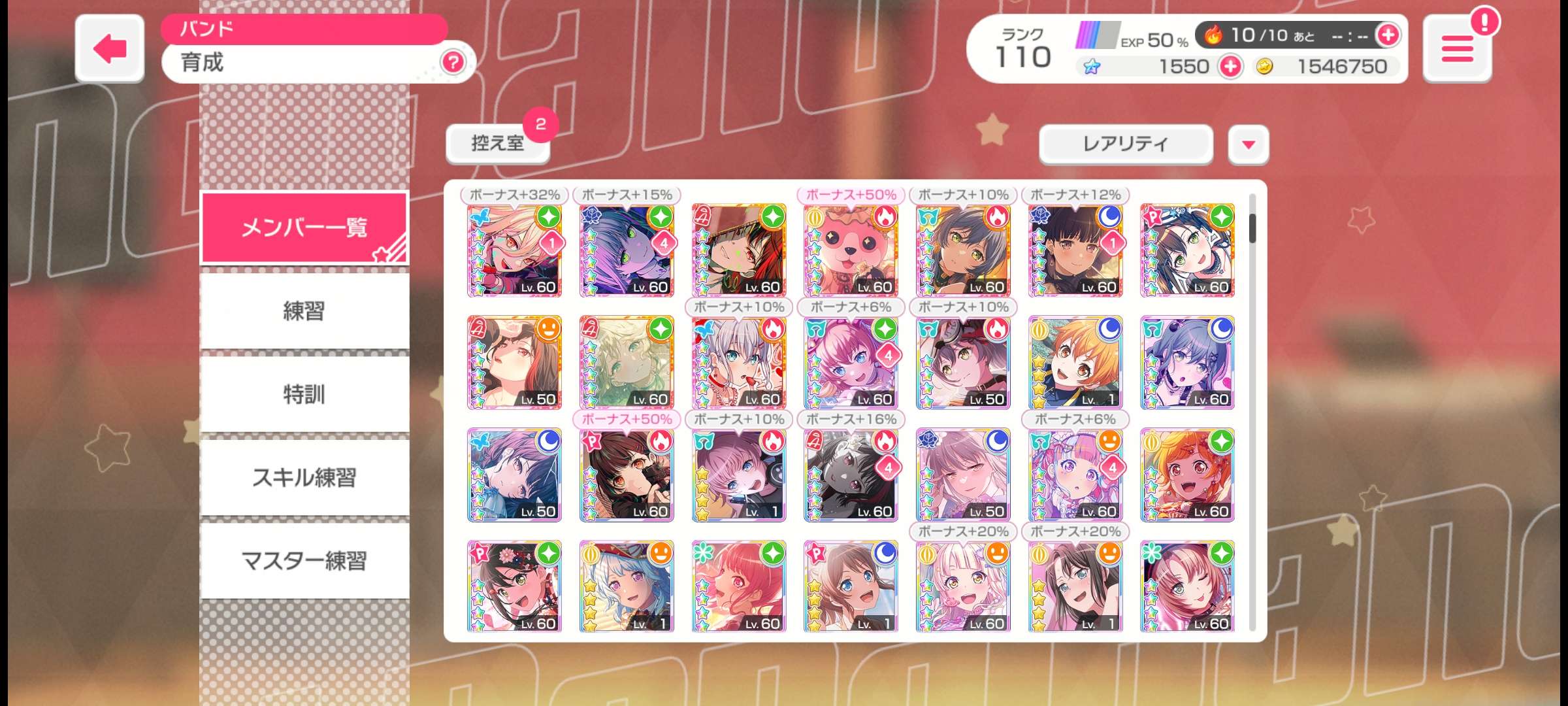1568x706 pixels.
Task: Open the card with ボーナス+16%
Action: [x=851, y=475]
